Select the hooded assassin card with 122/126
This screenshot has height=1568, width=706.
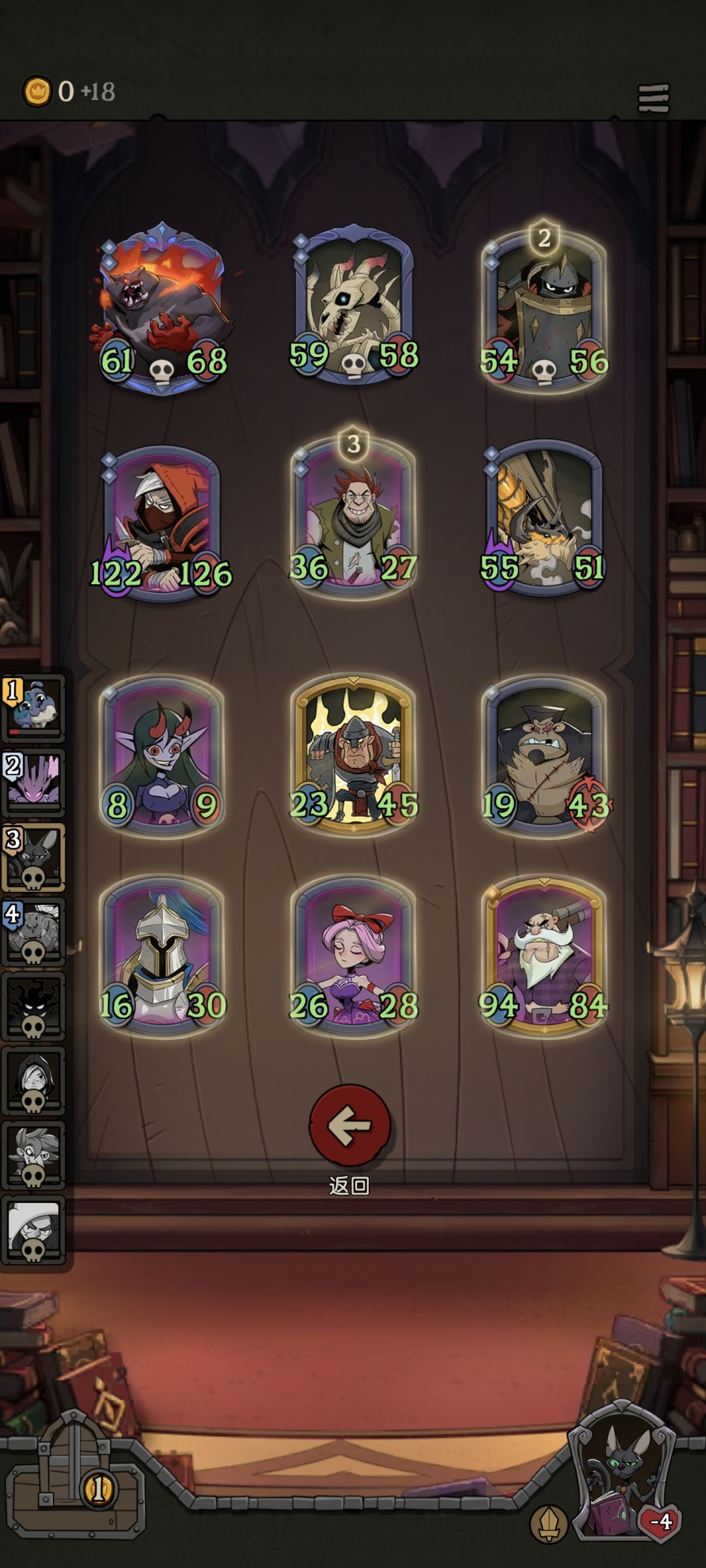161,522
